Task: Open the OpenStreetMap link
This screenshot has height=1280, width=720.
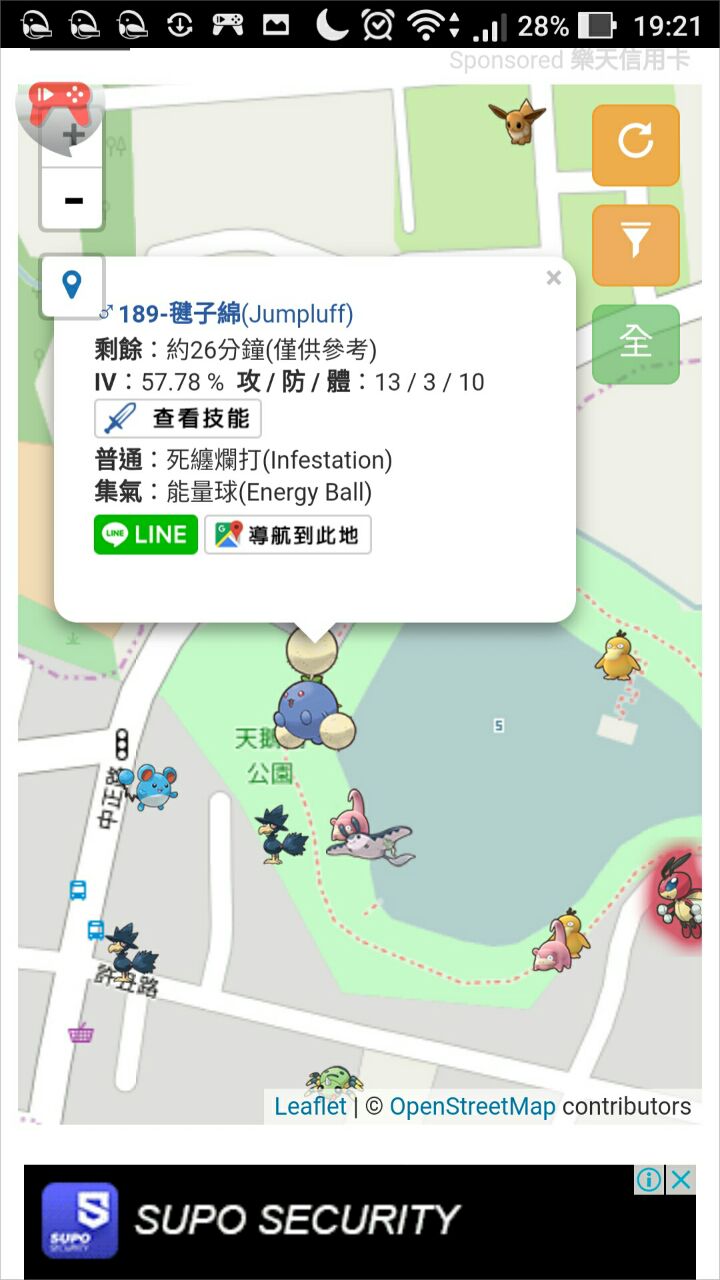Action: point(472,1106)
